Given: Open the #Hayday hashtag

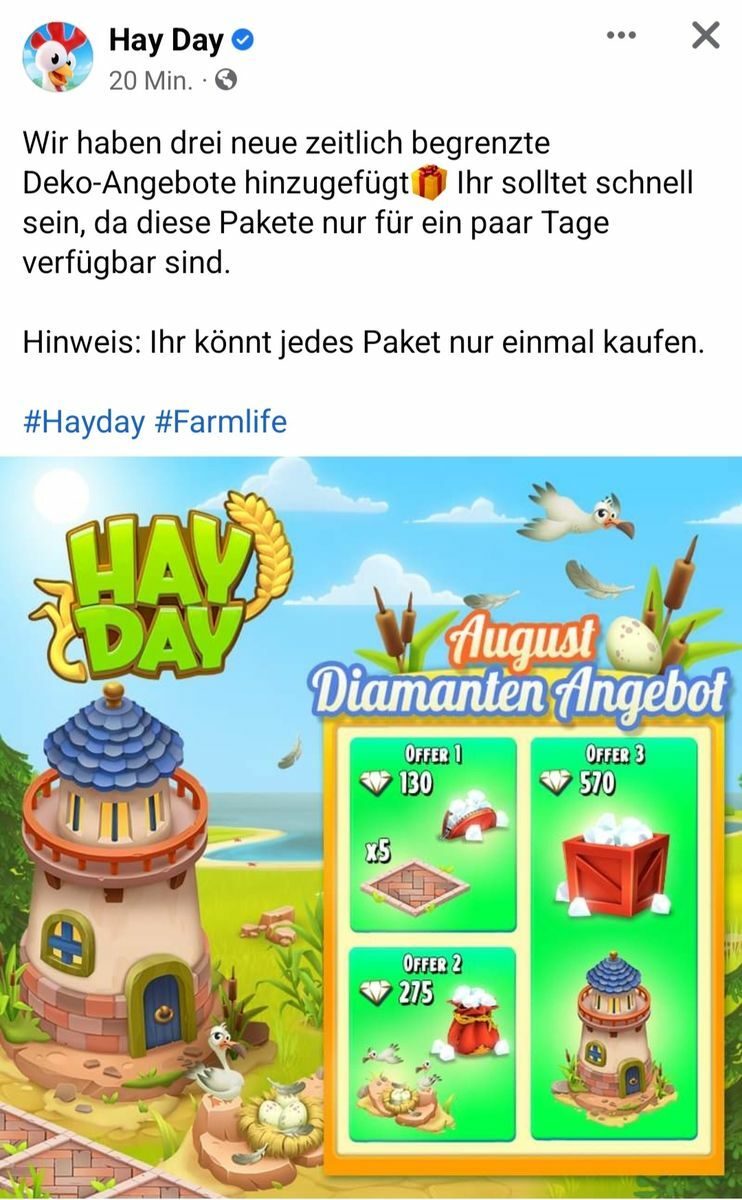Looking at the screenshot, I should pyautogui.click(x=84, y=422).
